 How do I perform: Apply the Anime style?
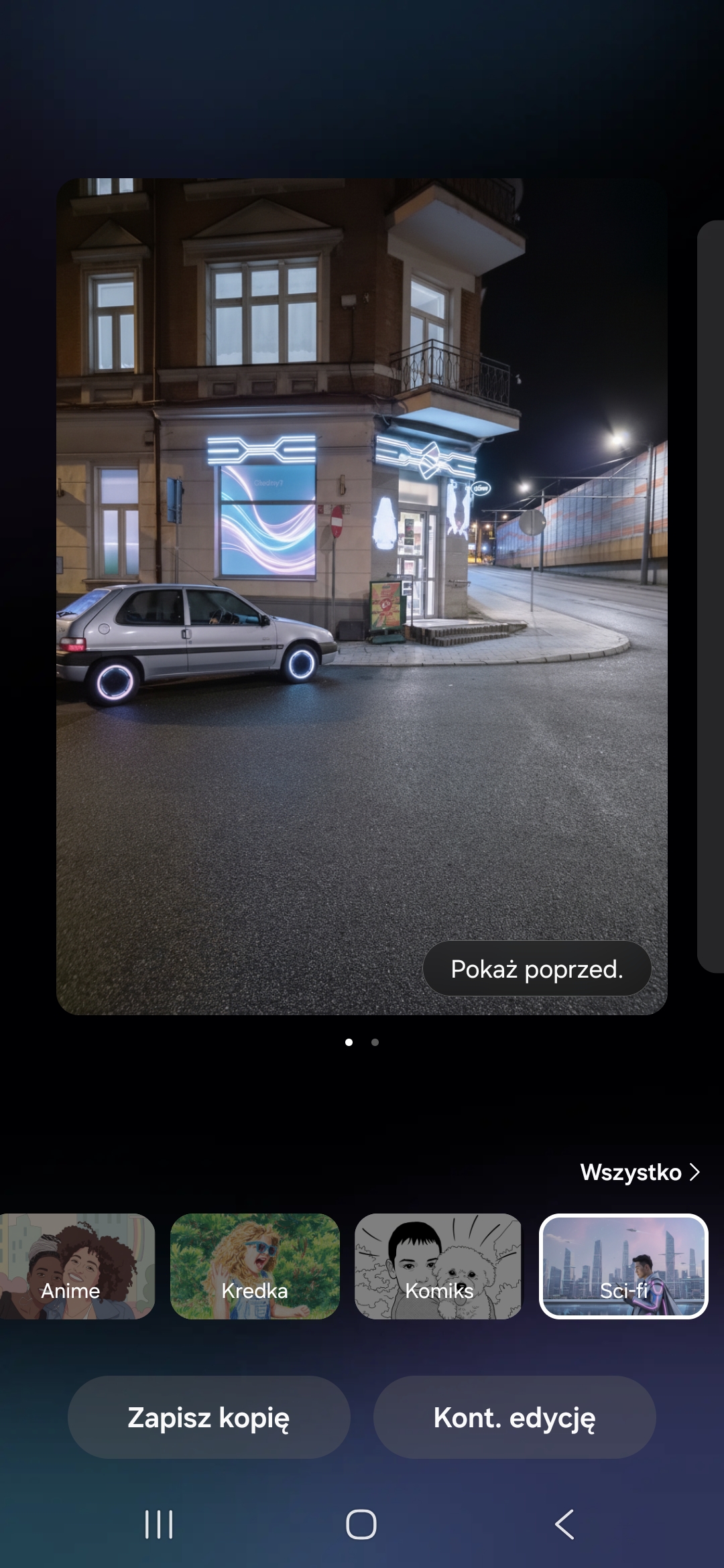pyautogui.click(x=77, y=1266)
